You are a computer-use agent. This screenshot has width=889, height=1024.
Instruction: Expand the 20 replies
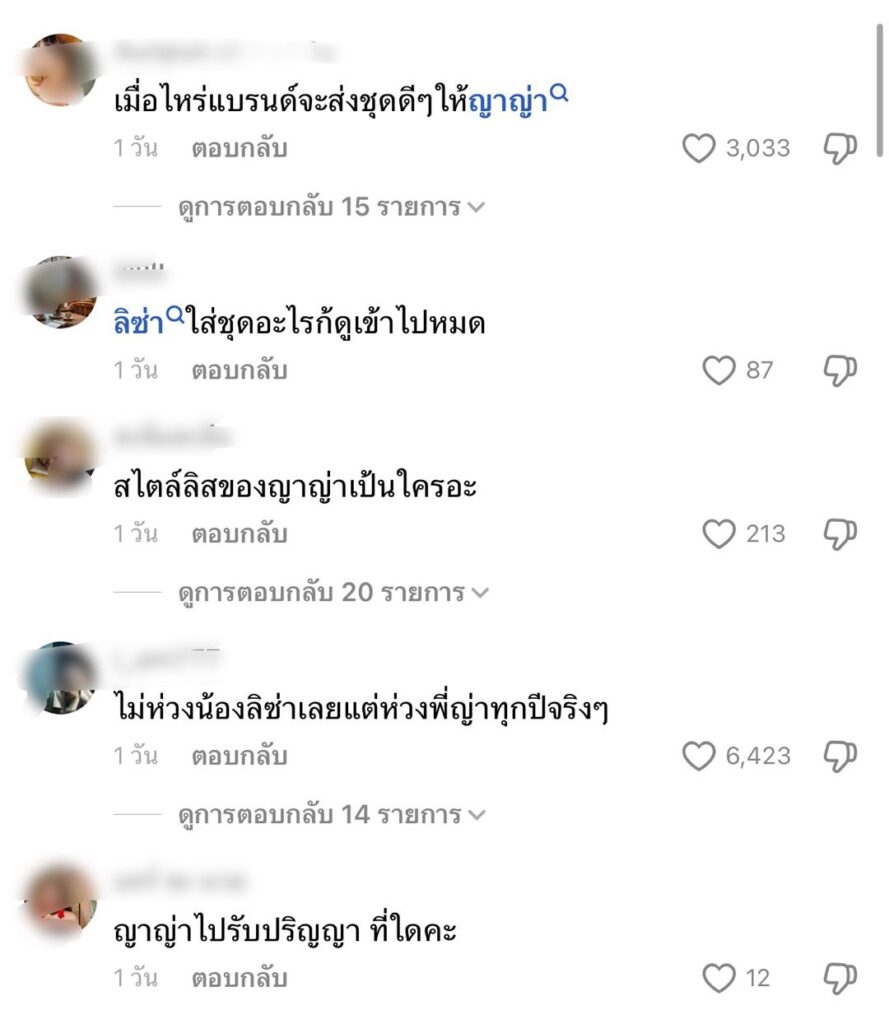point(331,592)
